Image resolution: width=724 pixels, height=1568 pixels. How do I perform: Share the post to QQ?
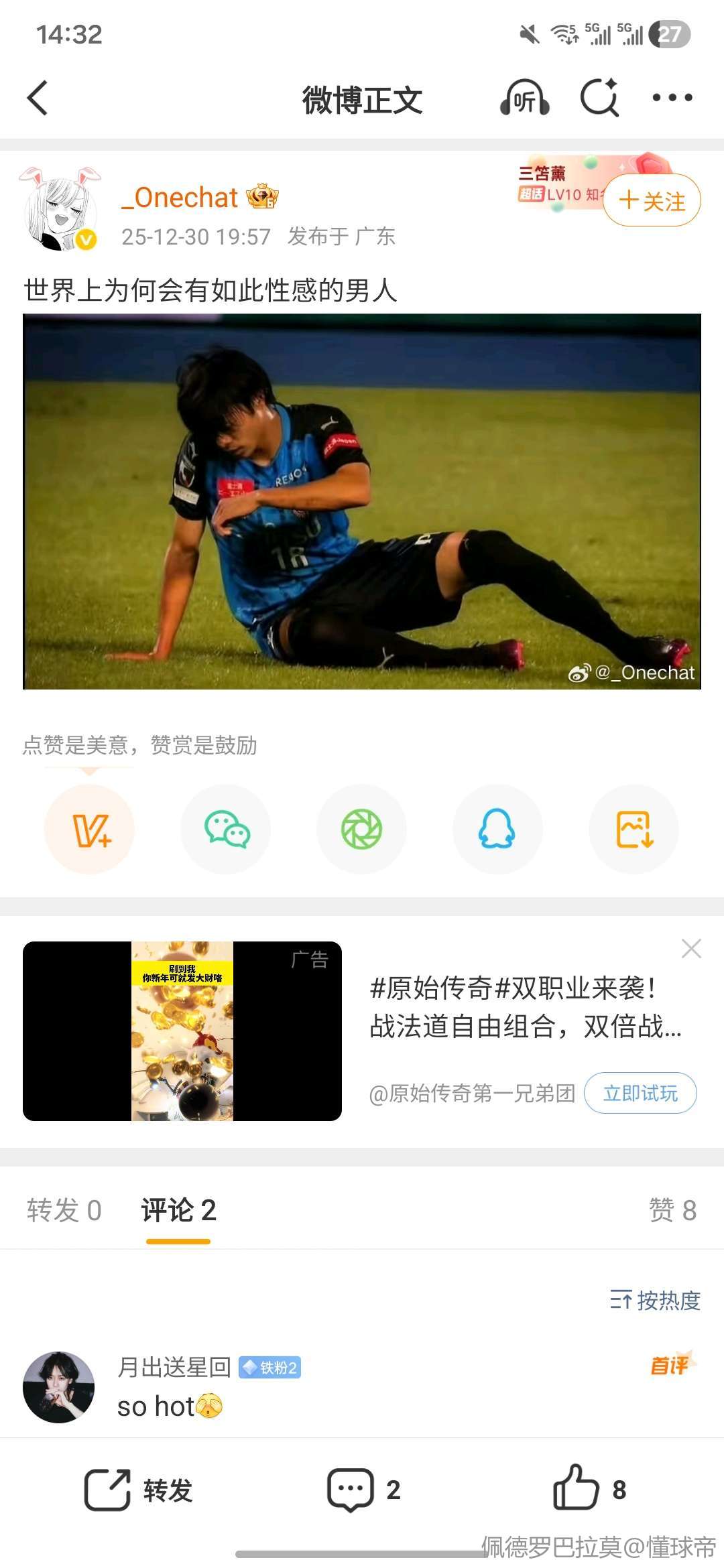[497, 830]
